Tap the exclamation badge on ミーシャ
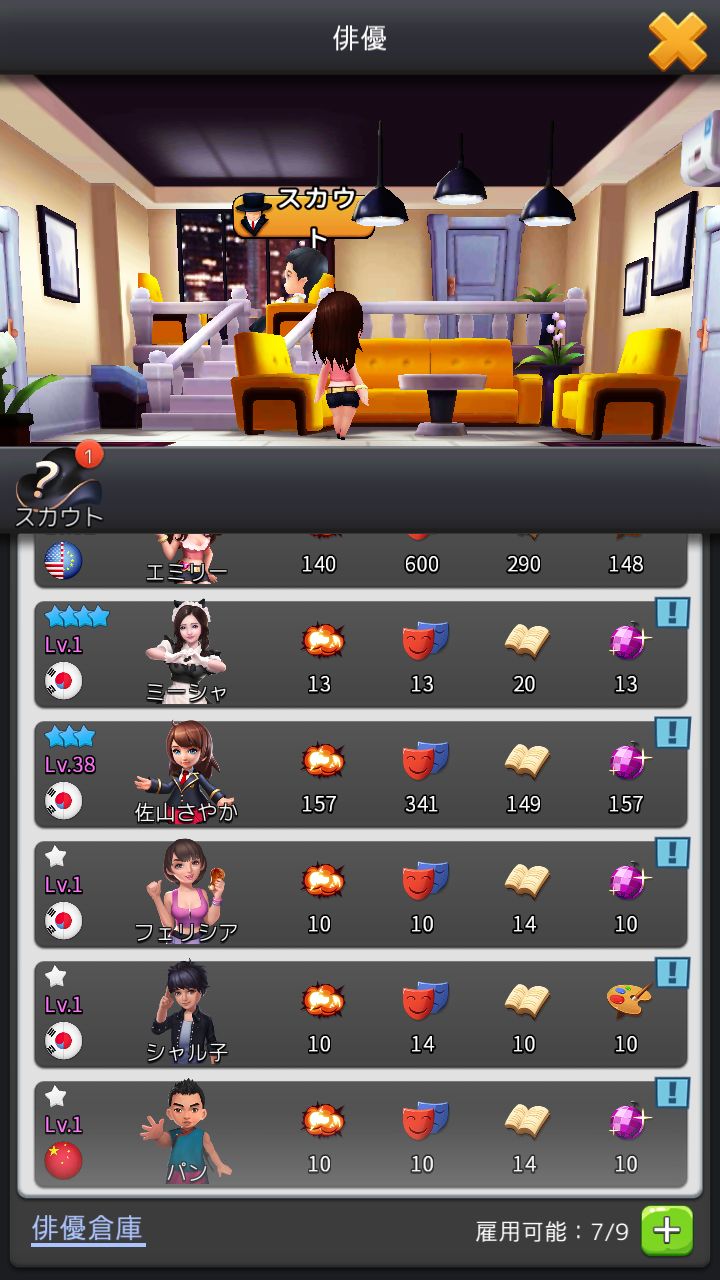The width and height of the screenshot is (720, 1280). 673,613
